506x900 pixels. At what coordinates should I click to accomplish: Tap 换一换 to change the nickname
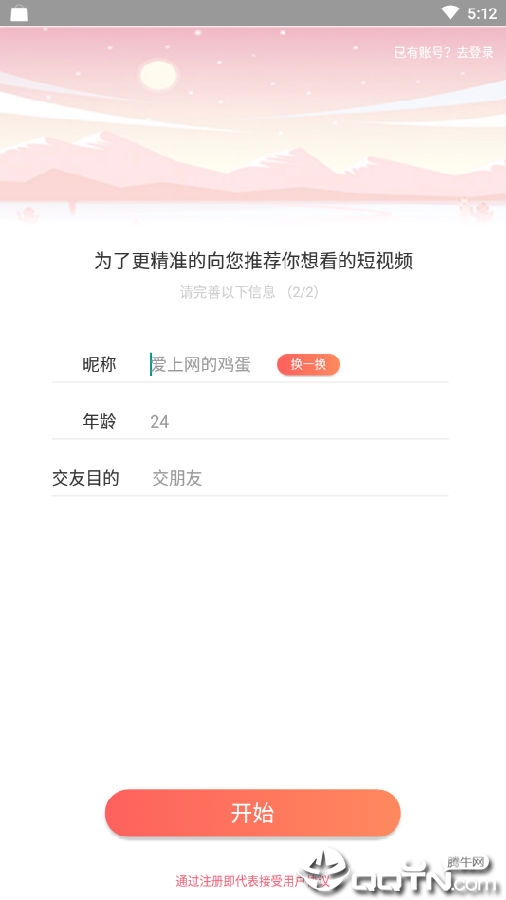pyautogui.click(x=309, y=364)
